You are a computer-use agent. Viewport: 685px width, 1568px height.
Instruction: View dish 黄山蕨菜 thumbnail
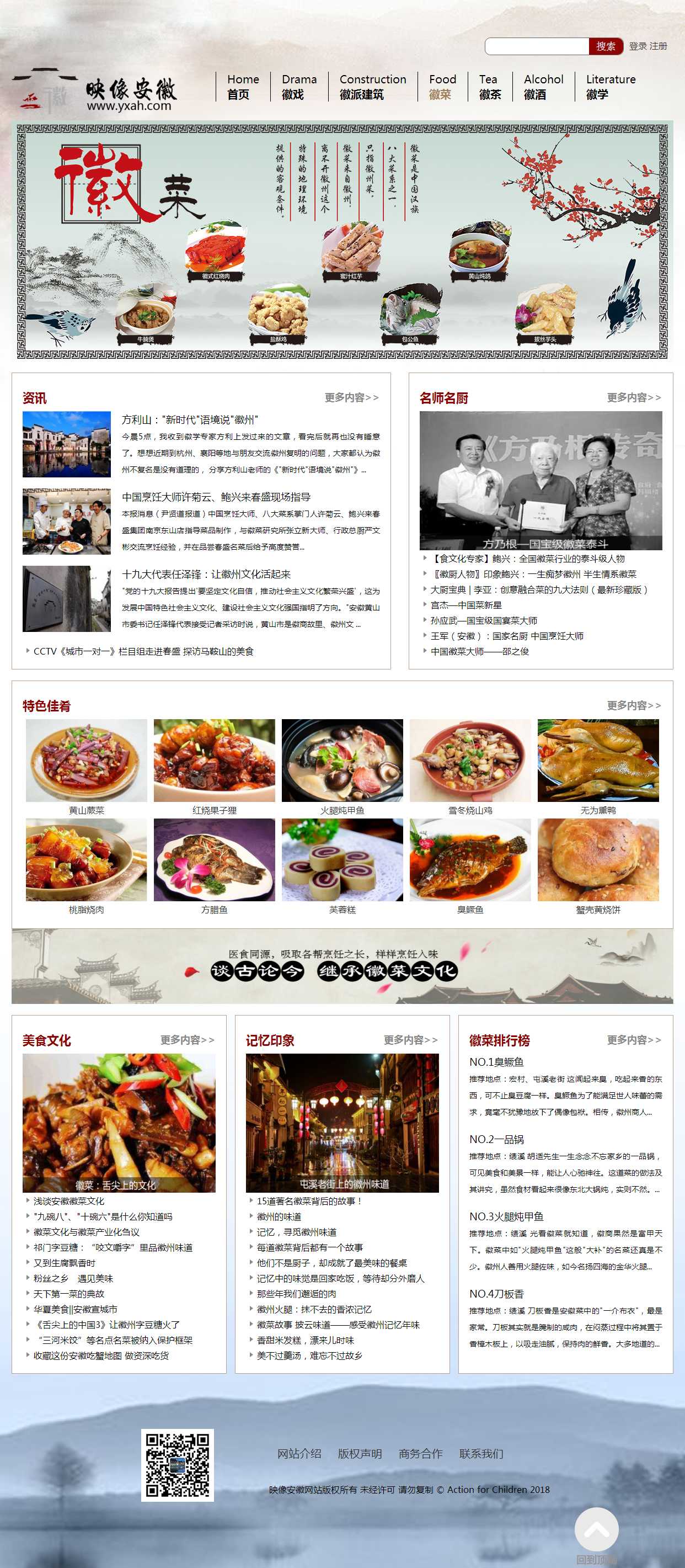coord(87,761)
